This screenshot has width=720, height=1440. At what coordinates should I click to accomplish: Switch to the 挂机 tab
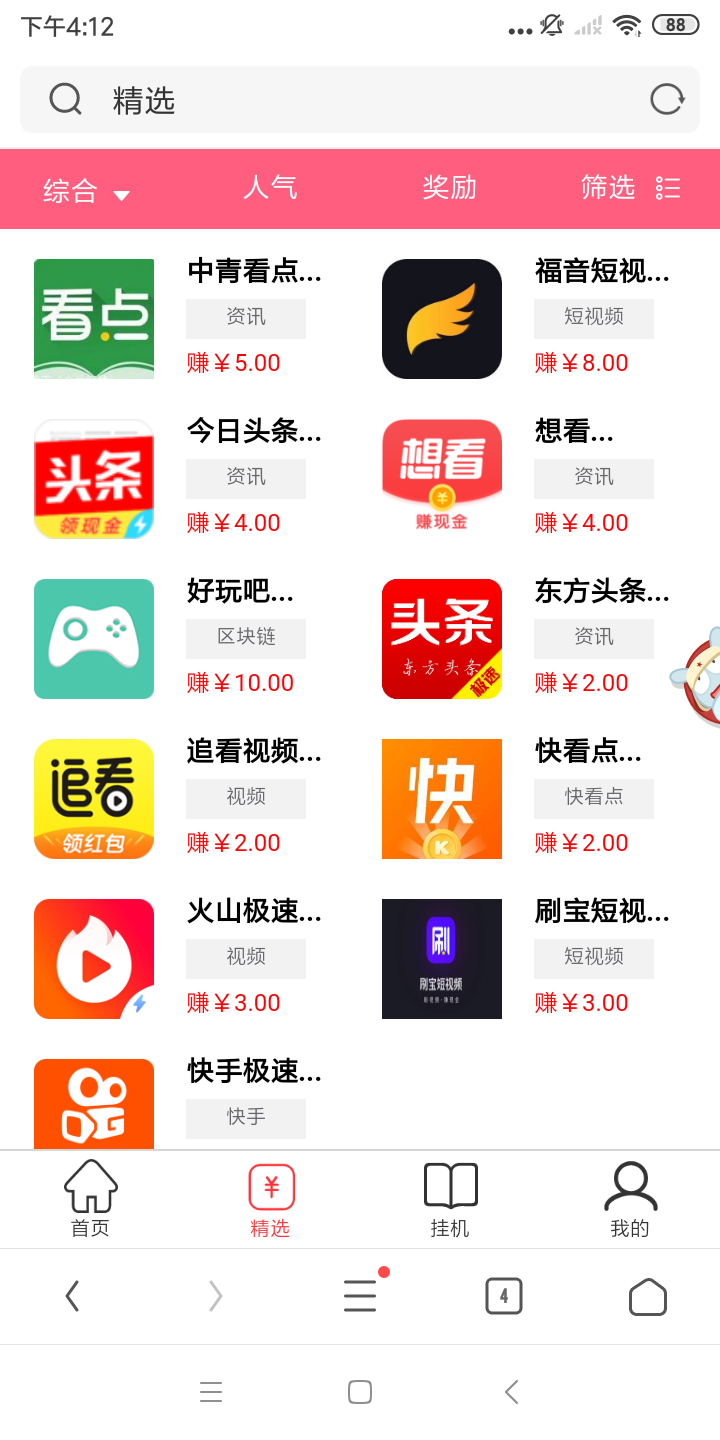[x=450, y=1200]
